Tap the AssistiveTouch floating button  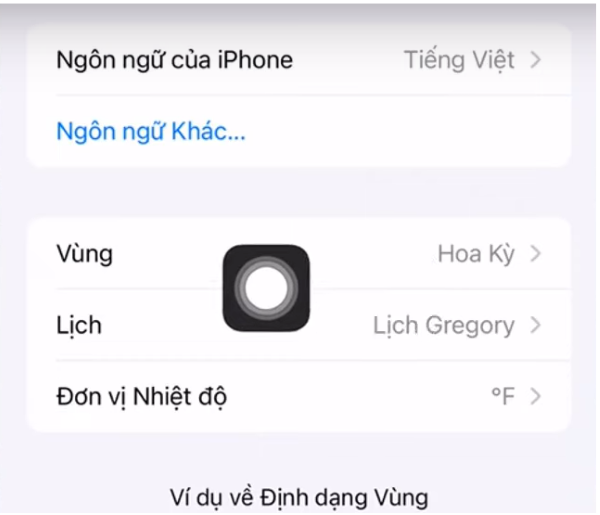point(266,288)
